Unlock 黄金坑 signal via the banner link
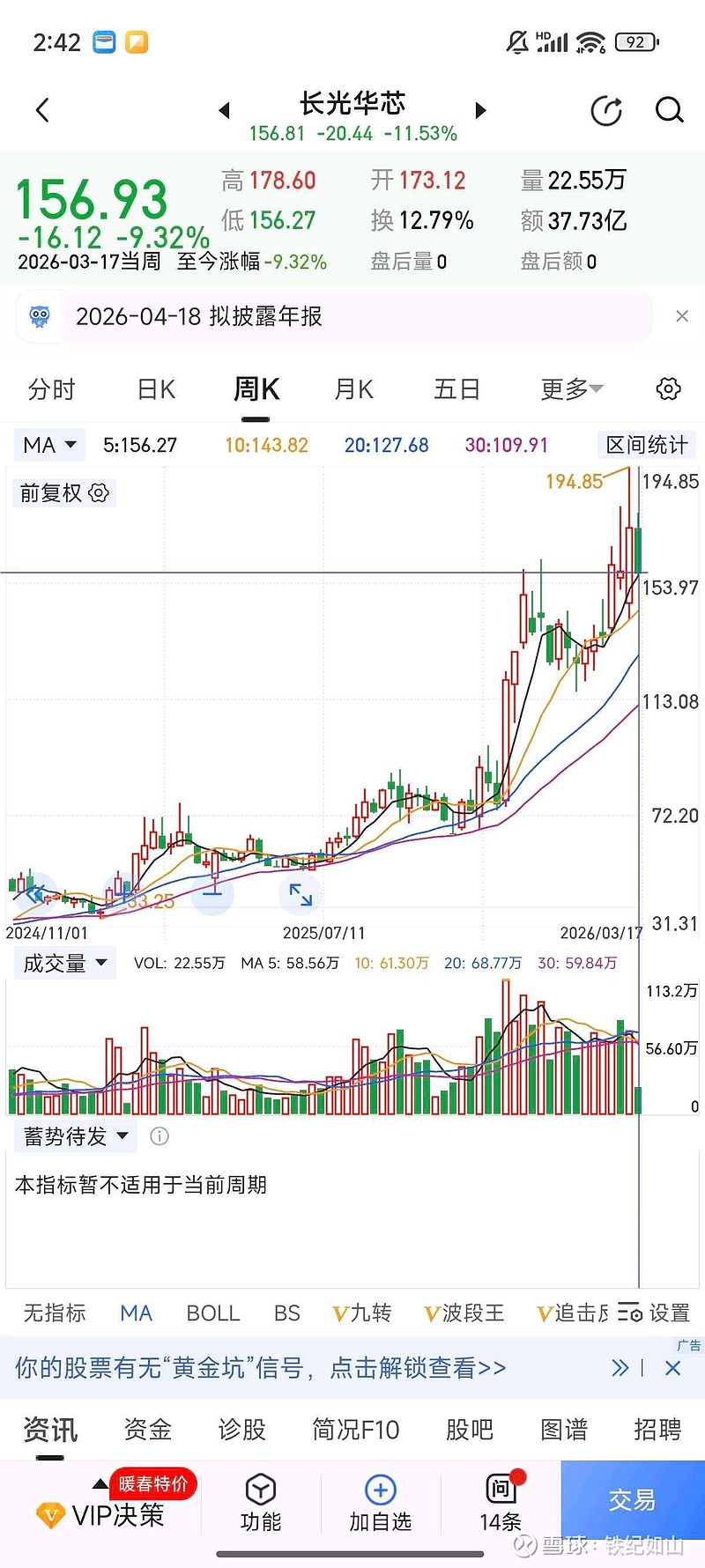 [258, 1368]
